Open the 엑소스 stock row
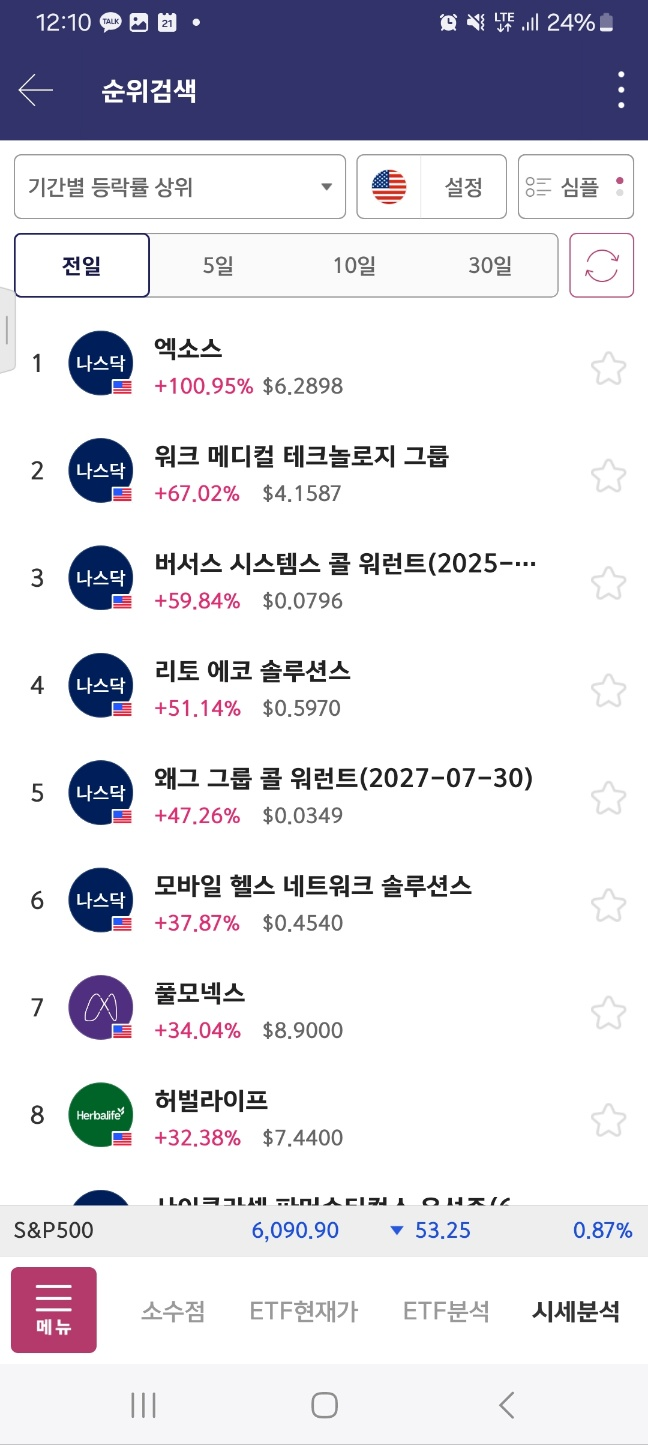The height and width of the screenshot is (1445, 648). [300, 364]
